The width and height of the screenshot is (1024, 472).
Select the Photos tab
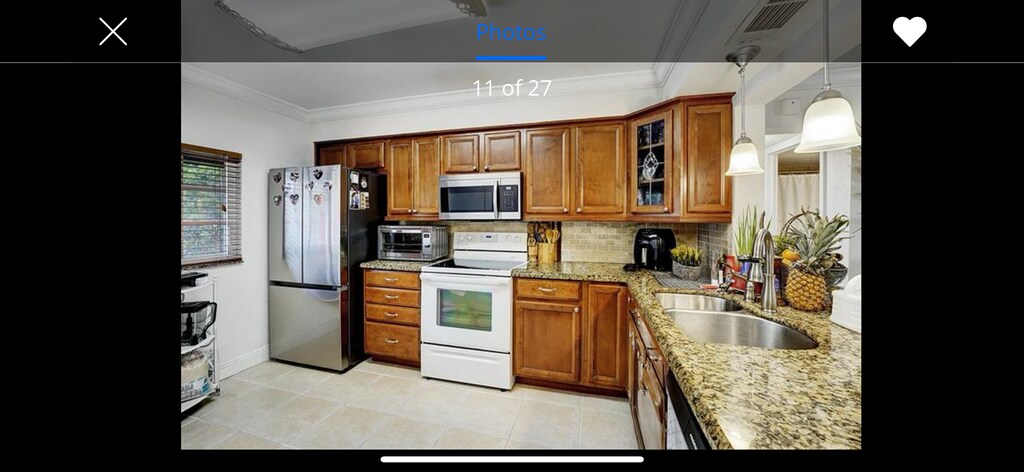(511, 32)
